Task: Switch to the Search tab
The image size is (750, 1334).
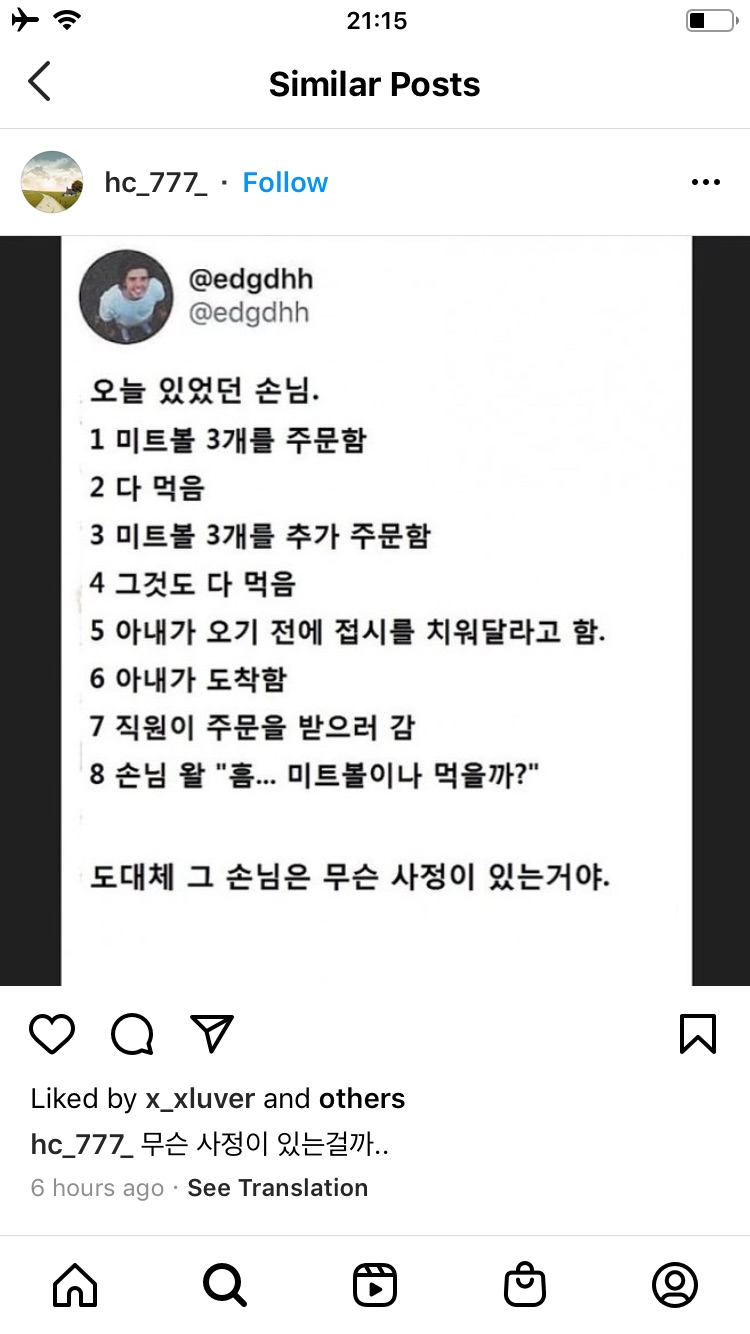Action: click(224, 1284)
